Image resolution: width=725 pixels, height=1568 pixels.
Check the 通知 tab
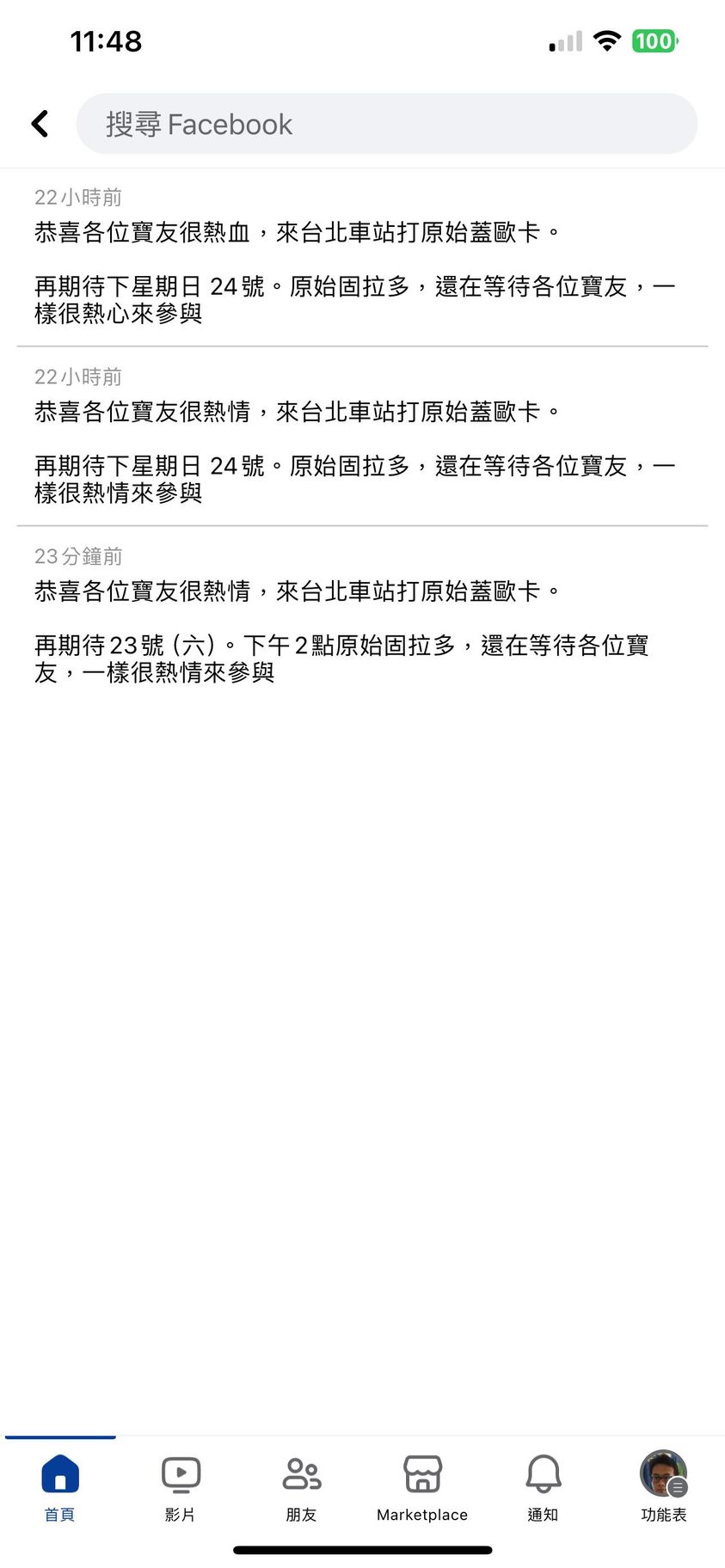point(543,1486)
